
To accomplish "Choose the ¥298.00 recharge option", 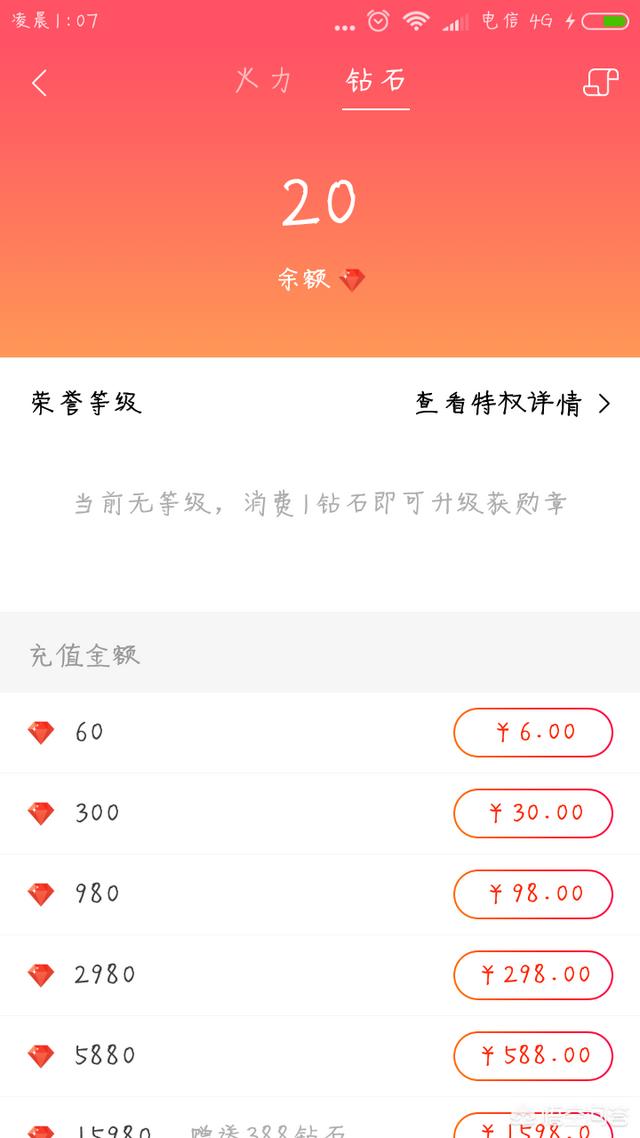I will [x=533, y=975].
